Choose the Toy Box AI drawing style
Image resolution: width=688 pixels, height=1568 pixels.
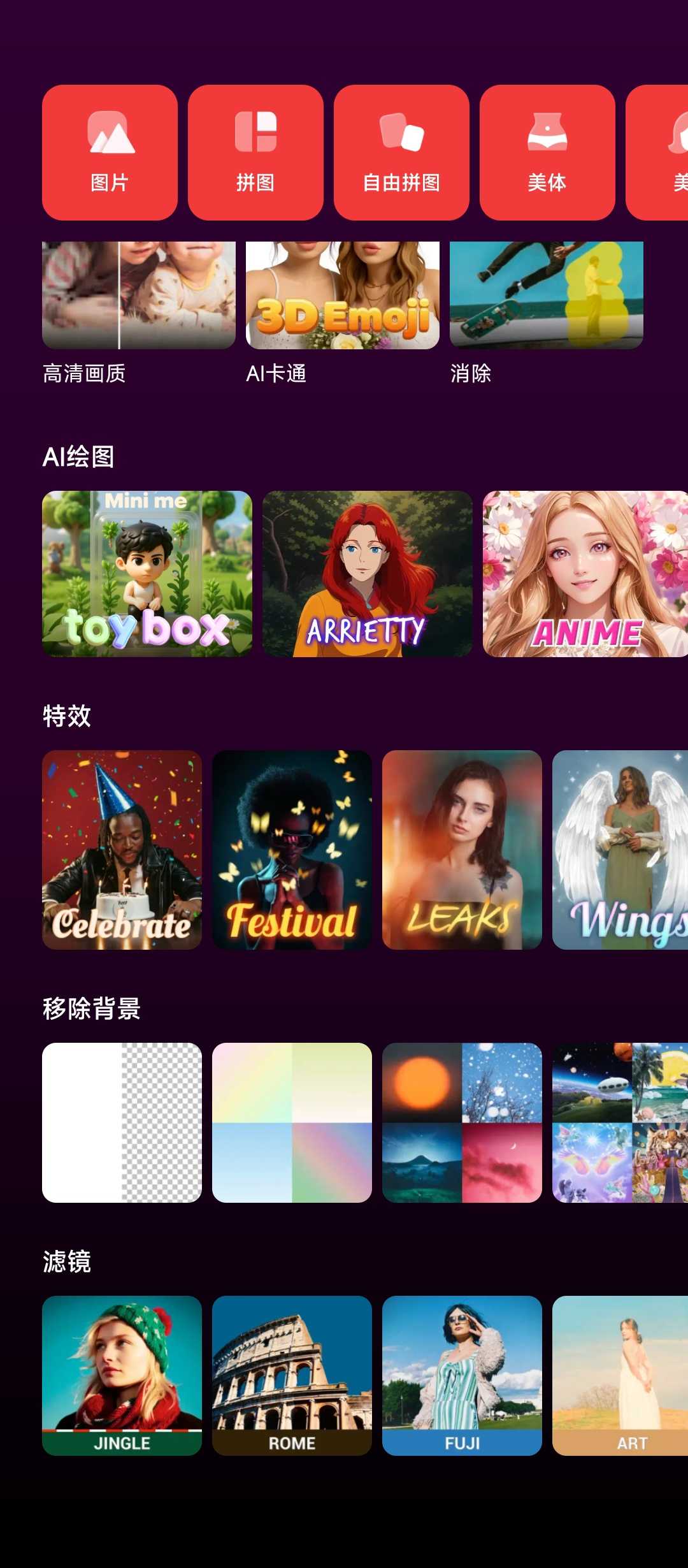click(147, 574)
